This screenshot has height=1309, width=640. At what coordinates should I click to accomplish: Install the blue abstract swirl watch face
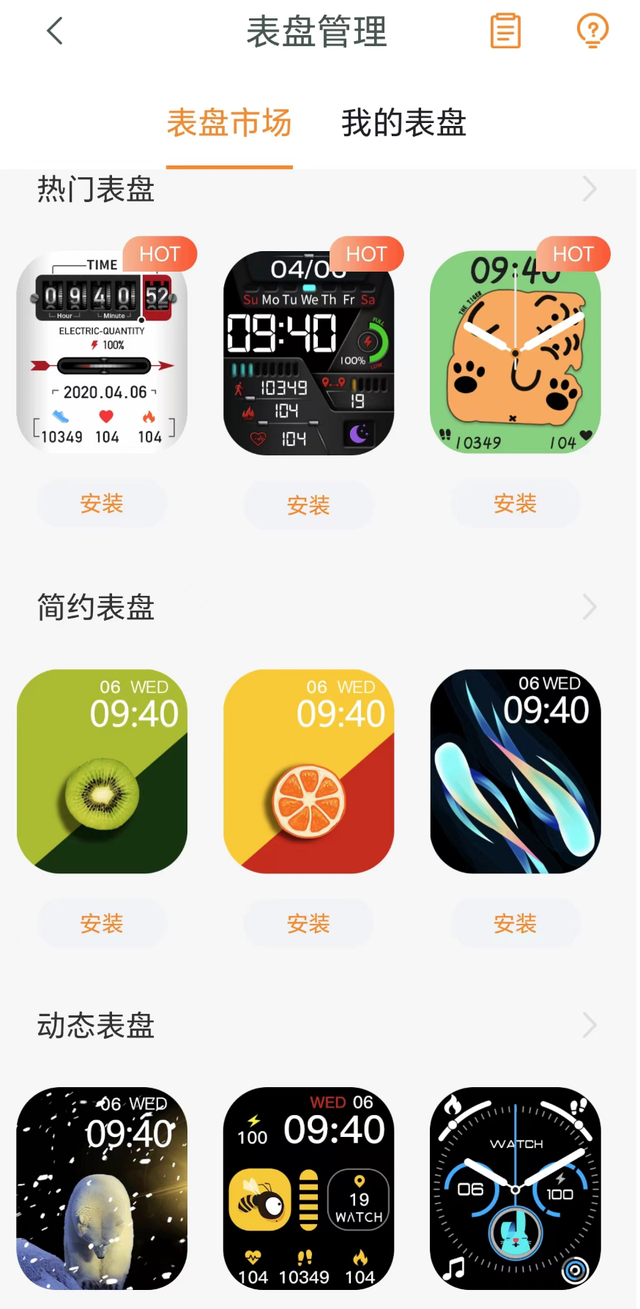click(x=515, y=923)
